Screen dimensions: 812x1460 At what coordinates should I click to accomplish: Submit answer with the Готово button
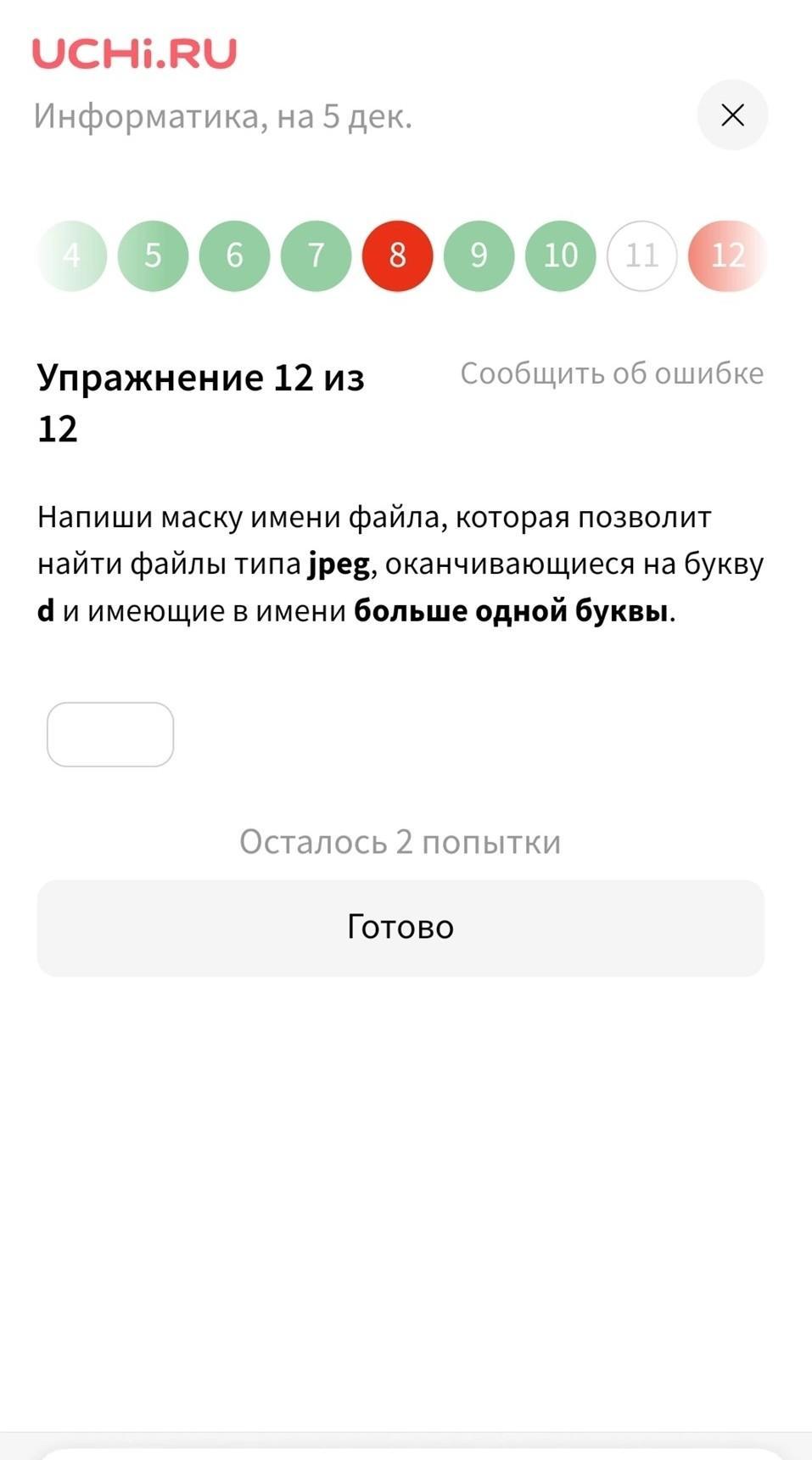400,928
